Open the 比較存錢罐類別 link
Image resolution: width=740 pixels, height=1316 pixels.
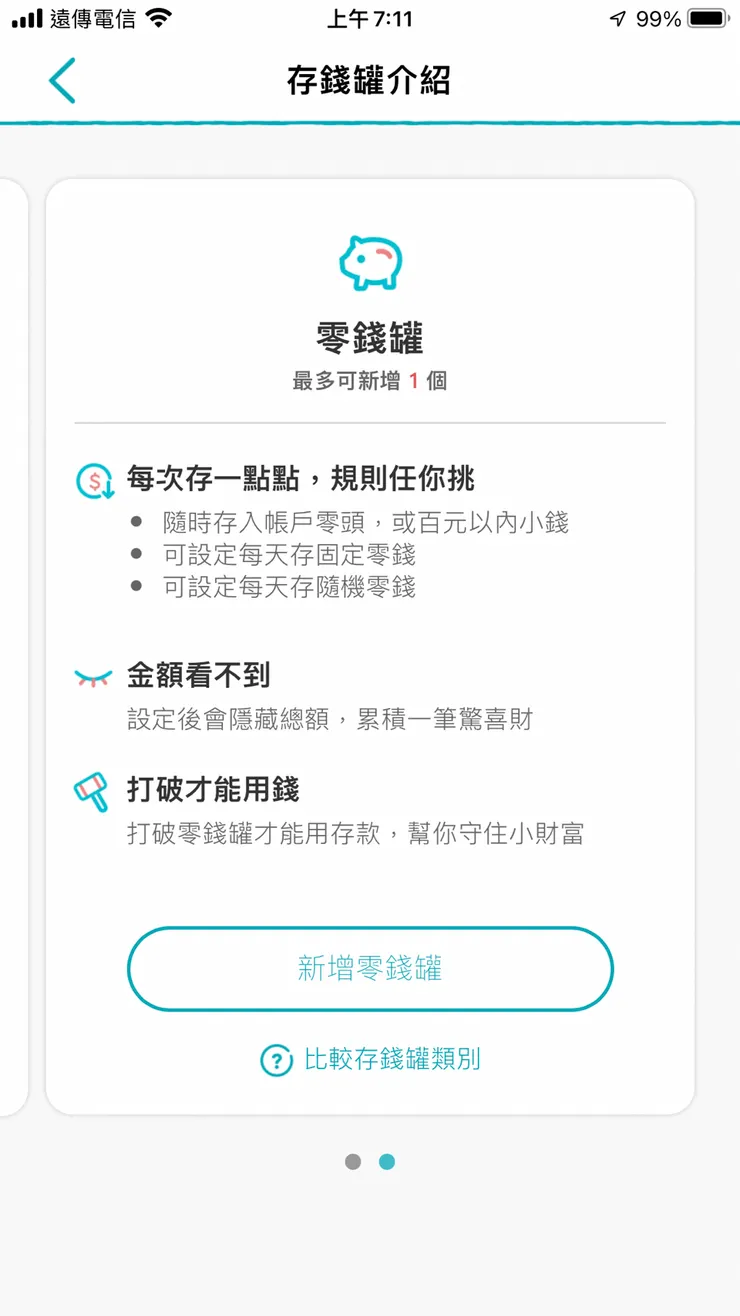pyautogui.click(x=395, y=1062)
